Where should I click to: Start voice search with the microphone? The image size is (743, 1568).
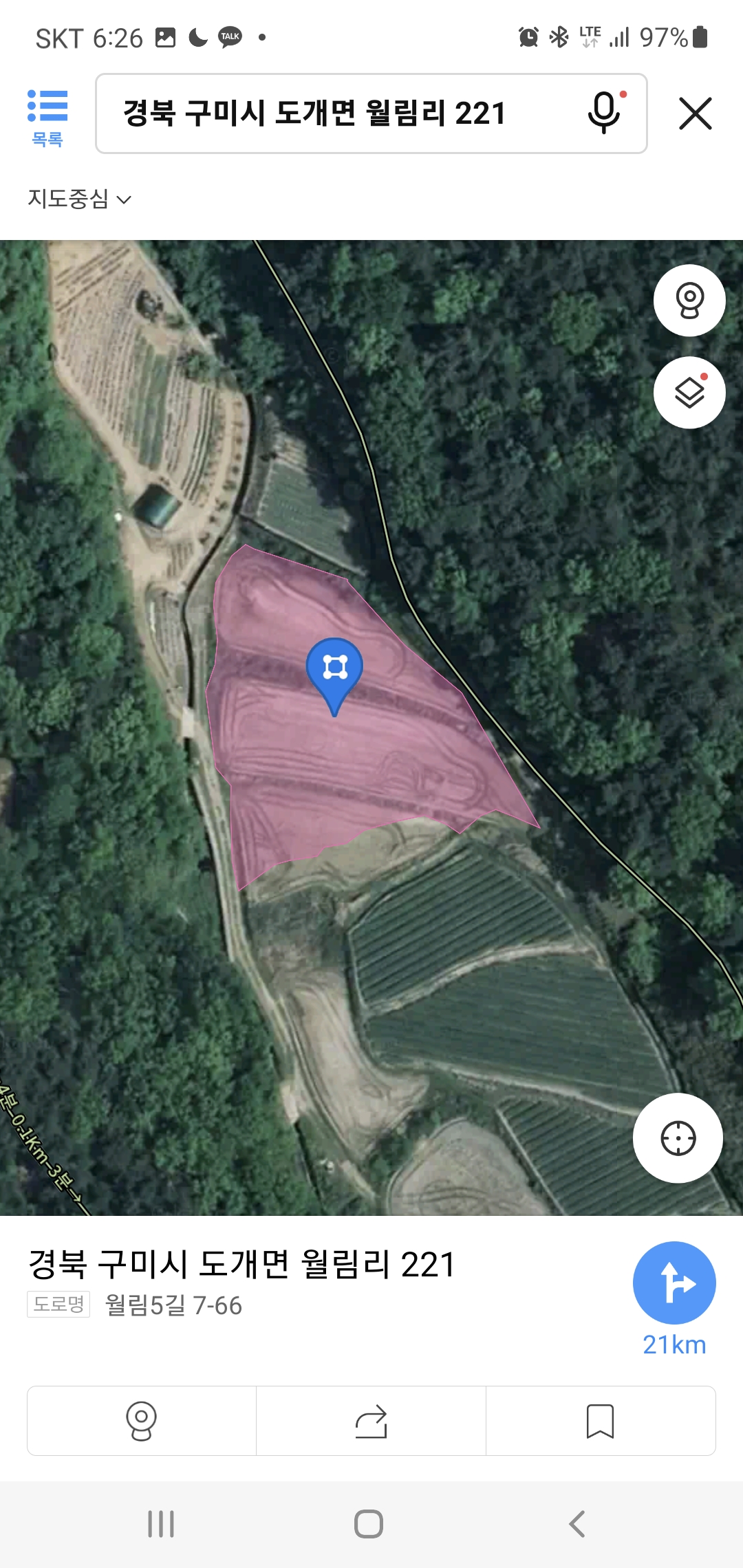click(x=604, y=112)
